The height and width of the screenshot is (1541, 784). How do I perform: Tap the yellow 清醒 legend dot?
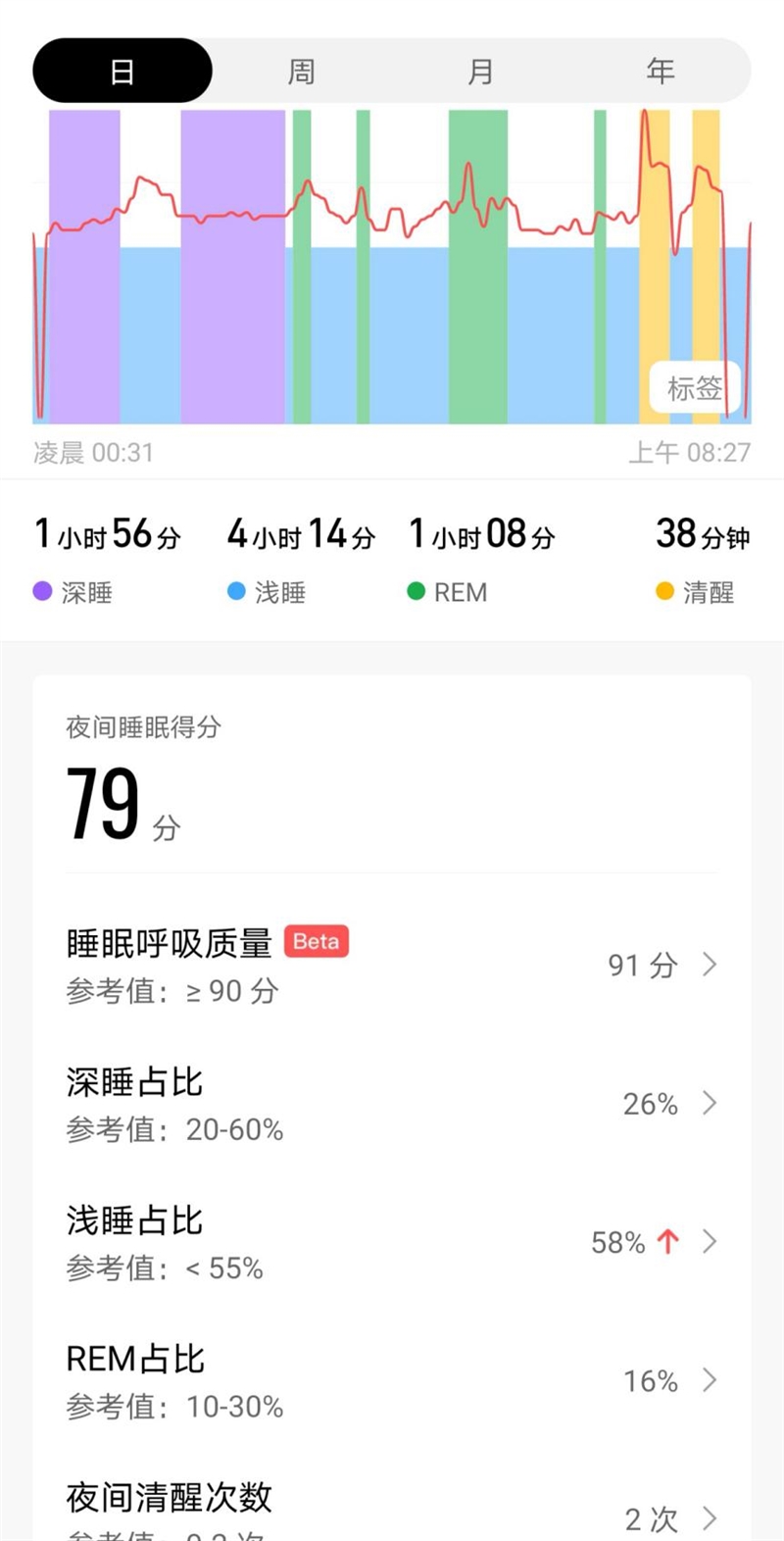tap(663, 592)
